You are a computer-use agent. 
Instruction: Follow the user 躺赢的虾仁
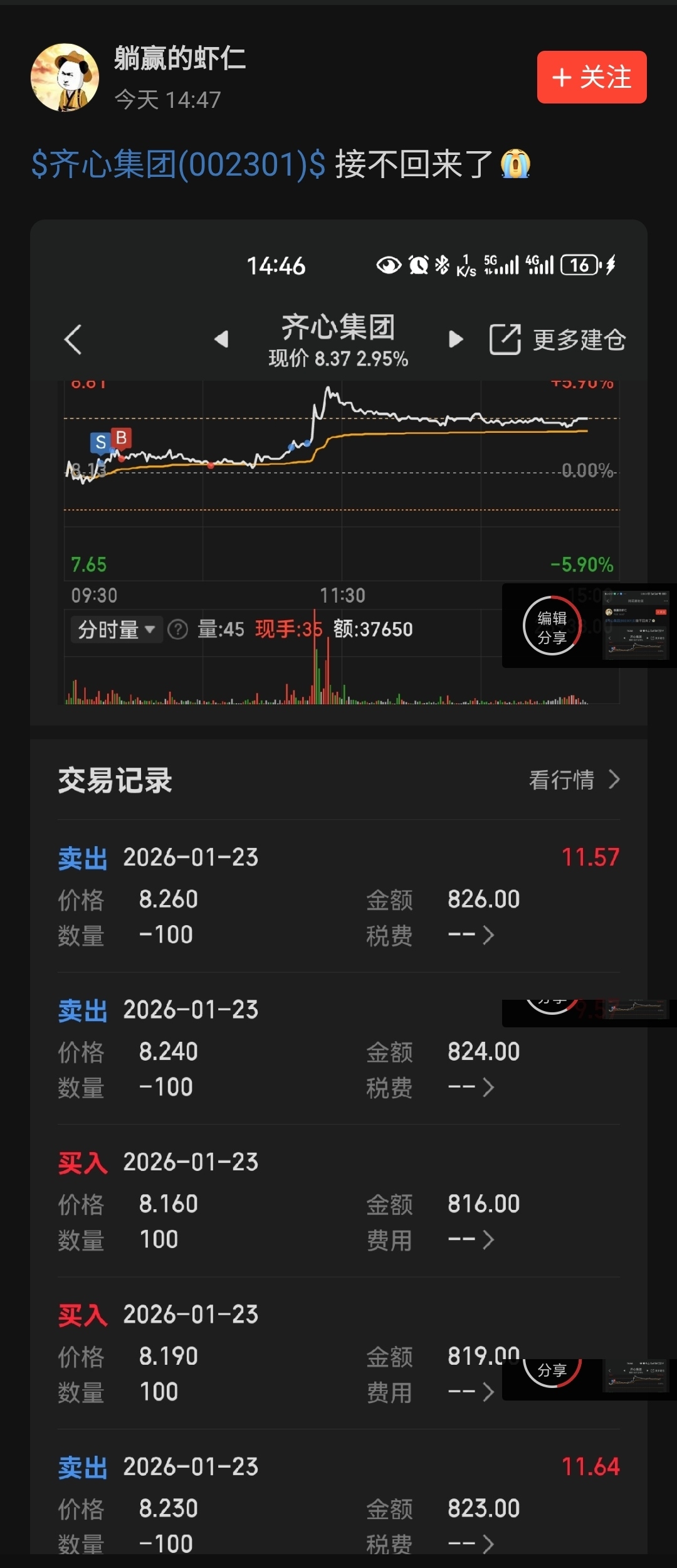point(591,77)
